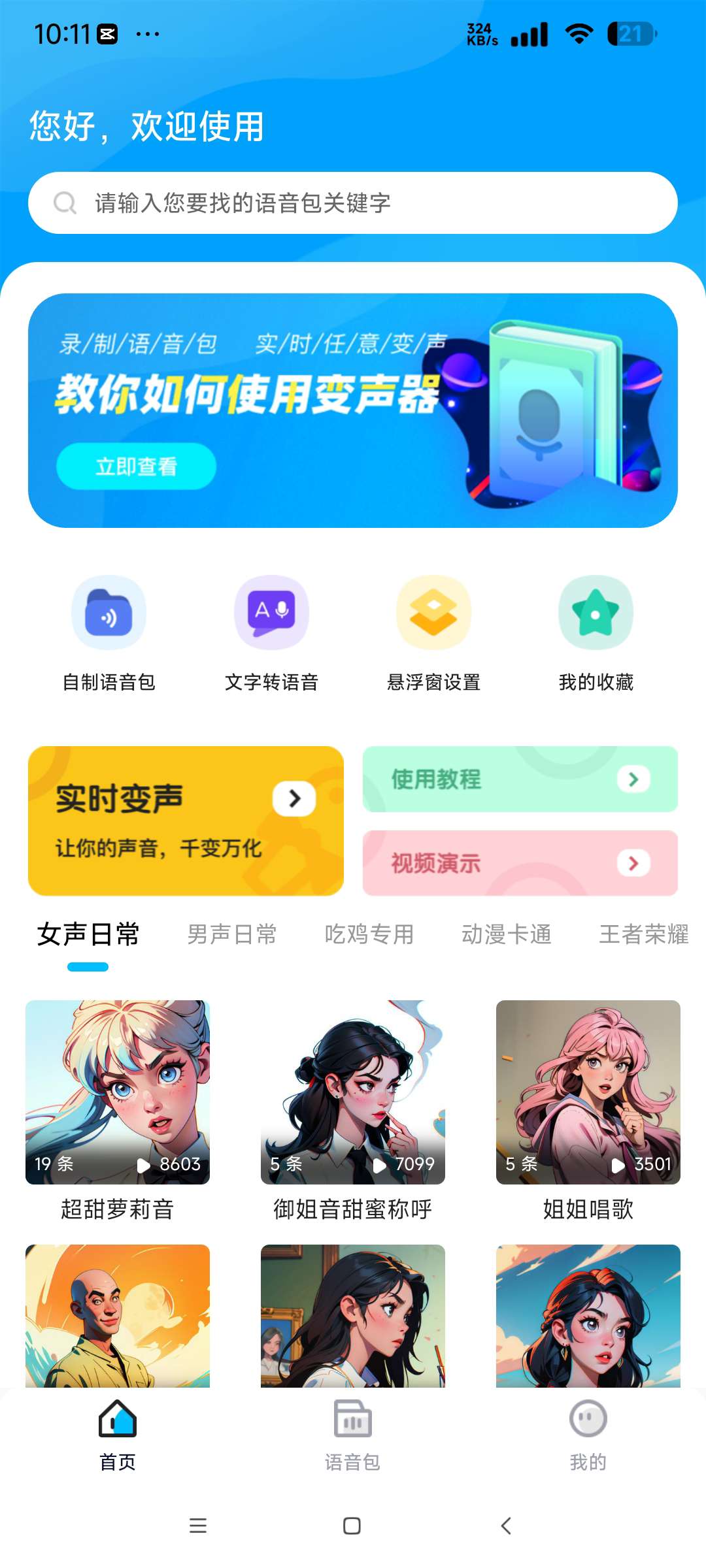Select the 女声日常 tab
706x1568 pixels.
coord(88,934)
